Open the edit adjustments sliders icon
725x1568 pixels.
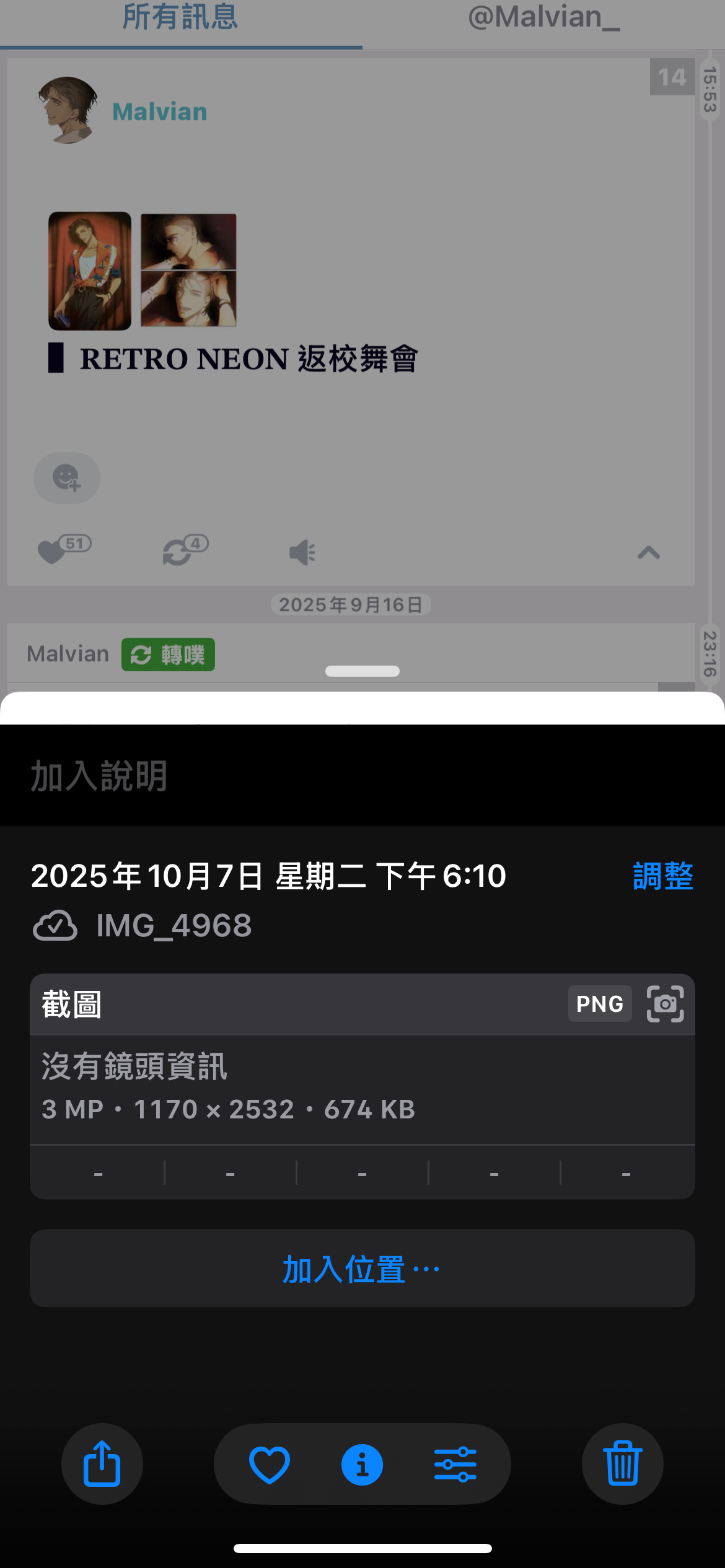click(455, 1465)
